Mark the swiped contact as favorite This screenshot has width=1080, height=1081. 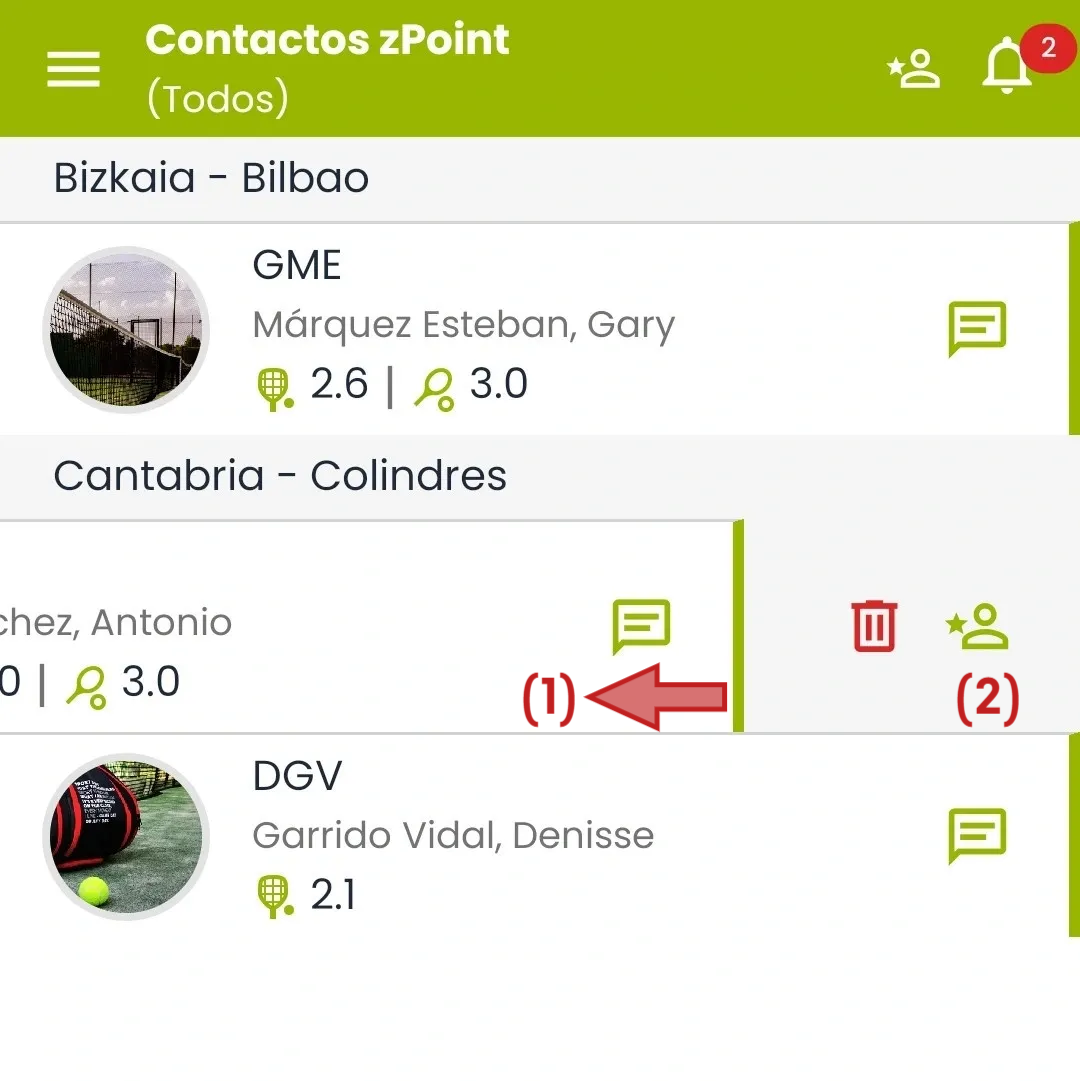977,626
